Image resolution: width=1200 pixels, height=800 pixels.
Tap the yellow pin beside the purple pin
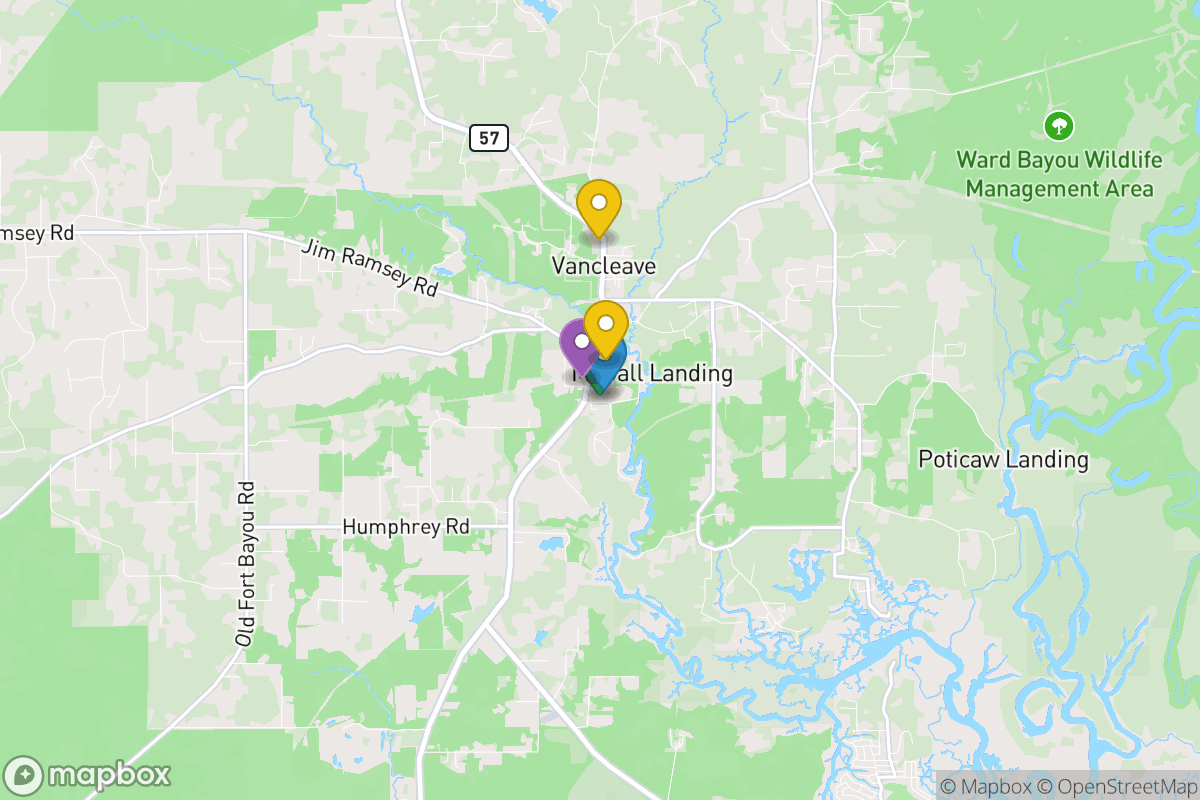point(605,324)
